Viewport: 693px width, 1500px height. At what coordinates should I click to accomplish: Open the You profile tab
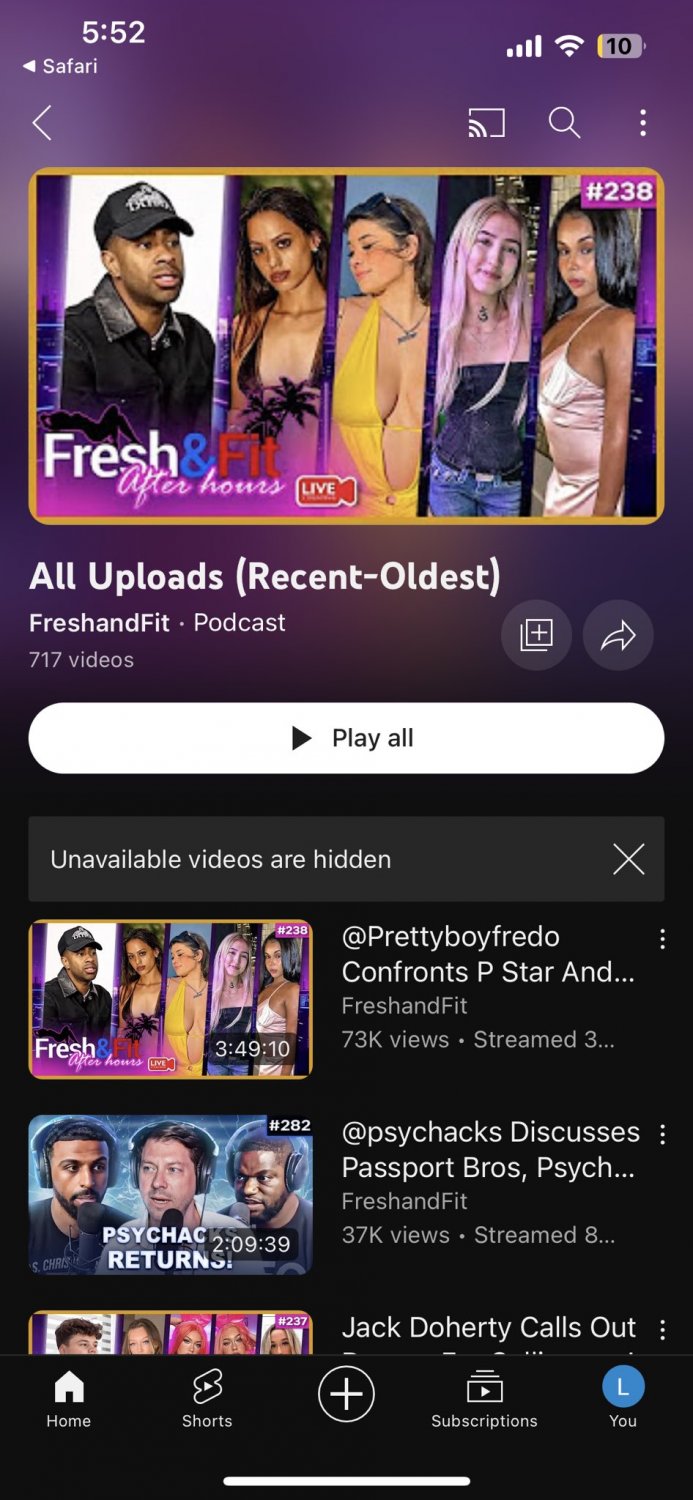(623, 1398)
